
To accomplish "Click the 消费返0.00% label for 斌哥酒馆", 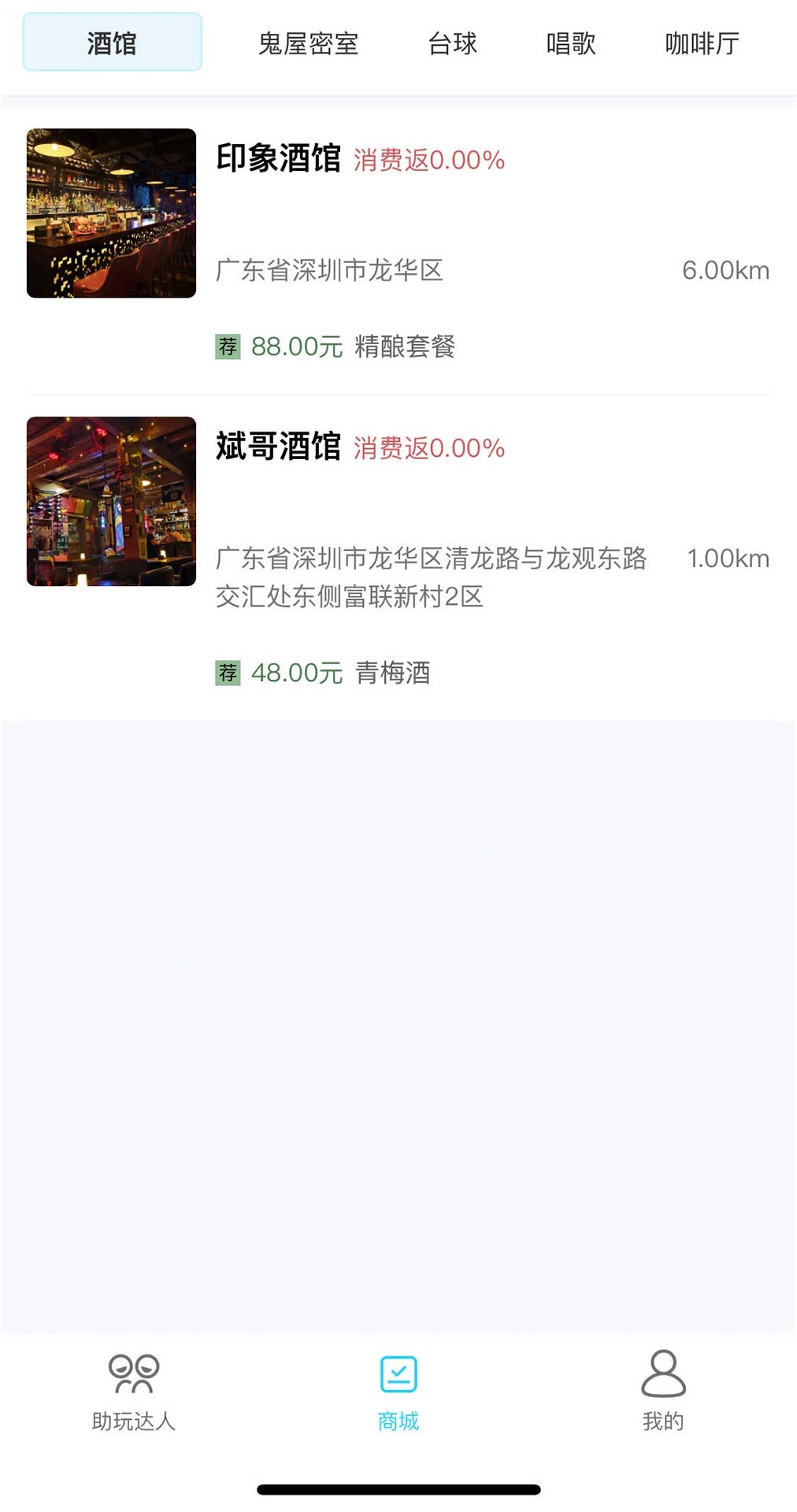I will [x=428, y=450].
